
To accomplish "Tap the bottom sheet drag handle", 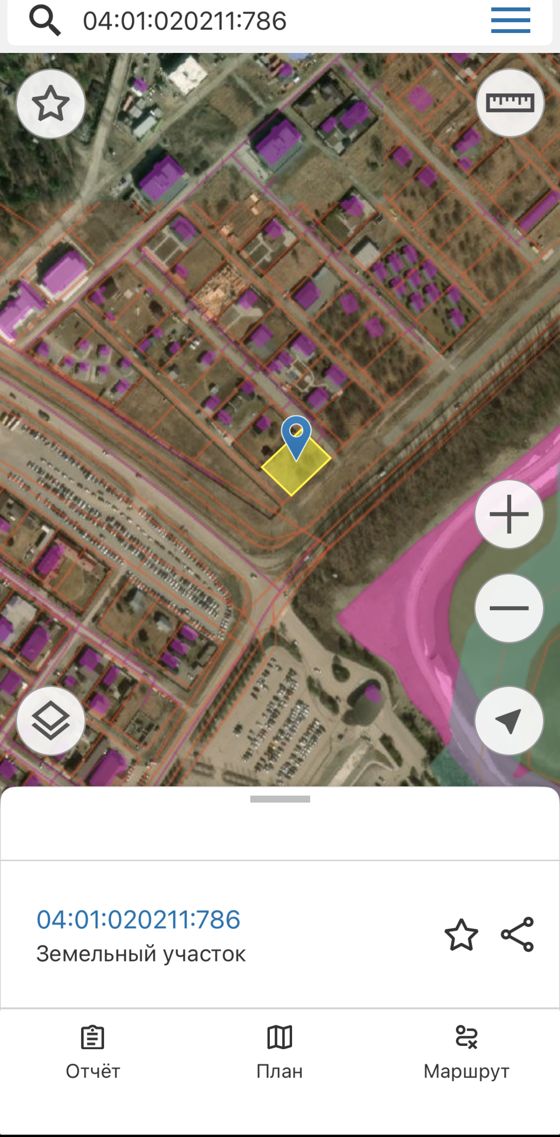I will (280, 799).
